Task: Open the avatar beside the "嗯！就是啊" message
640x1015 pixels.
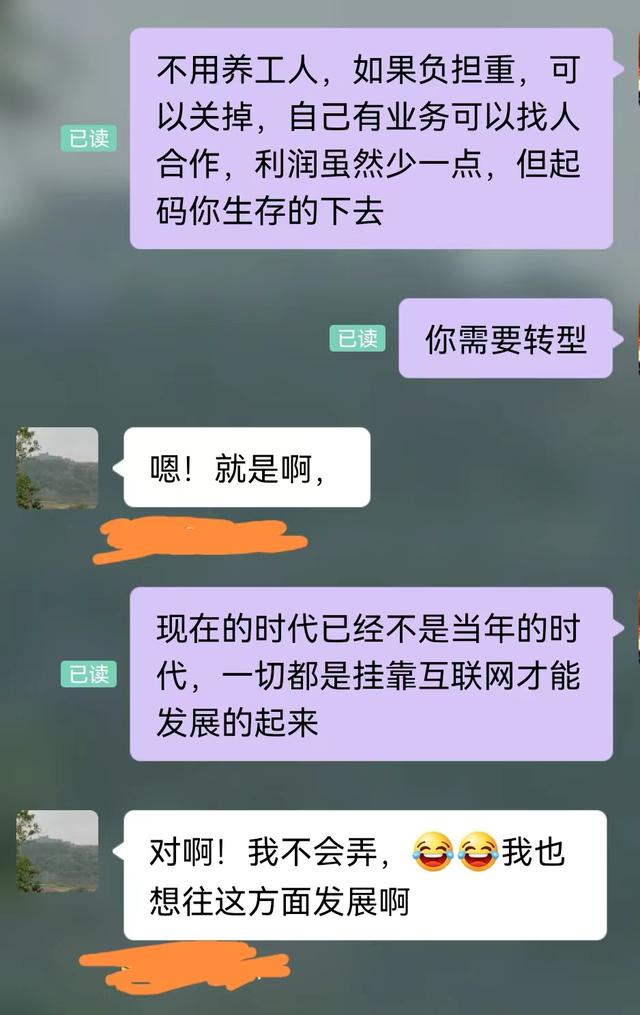Action: [x=57, y=468]
